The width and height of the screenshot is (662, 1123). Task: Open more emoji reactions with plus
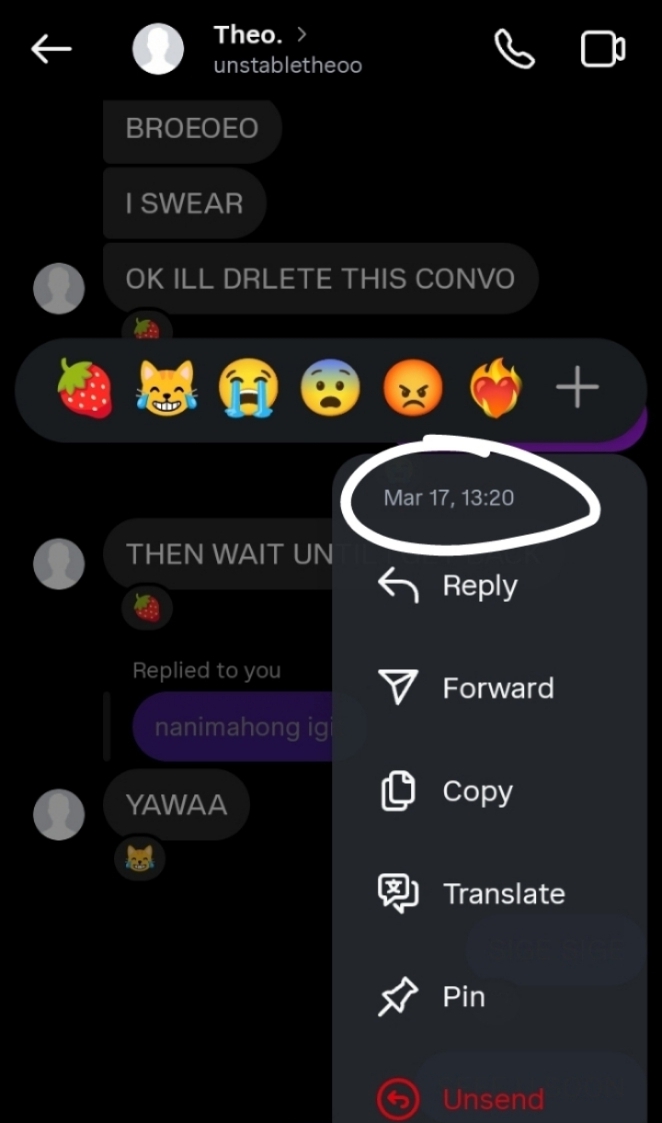tap(577, 389)
